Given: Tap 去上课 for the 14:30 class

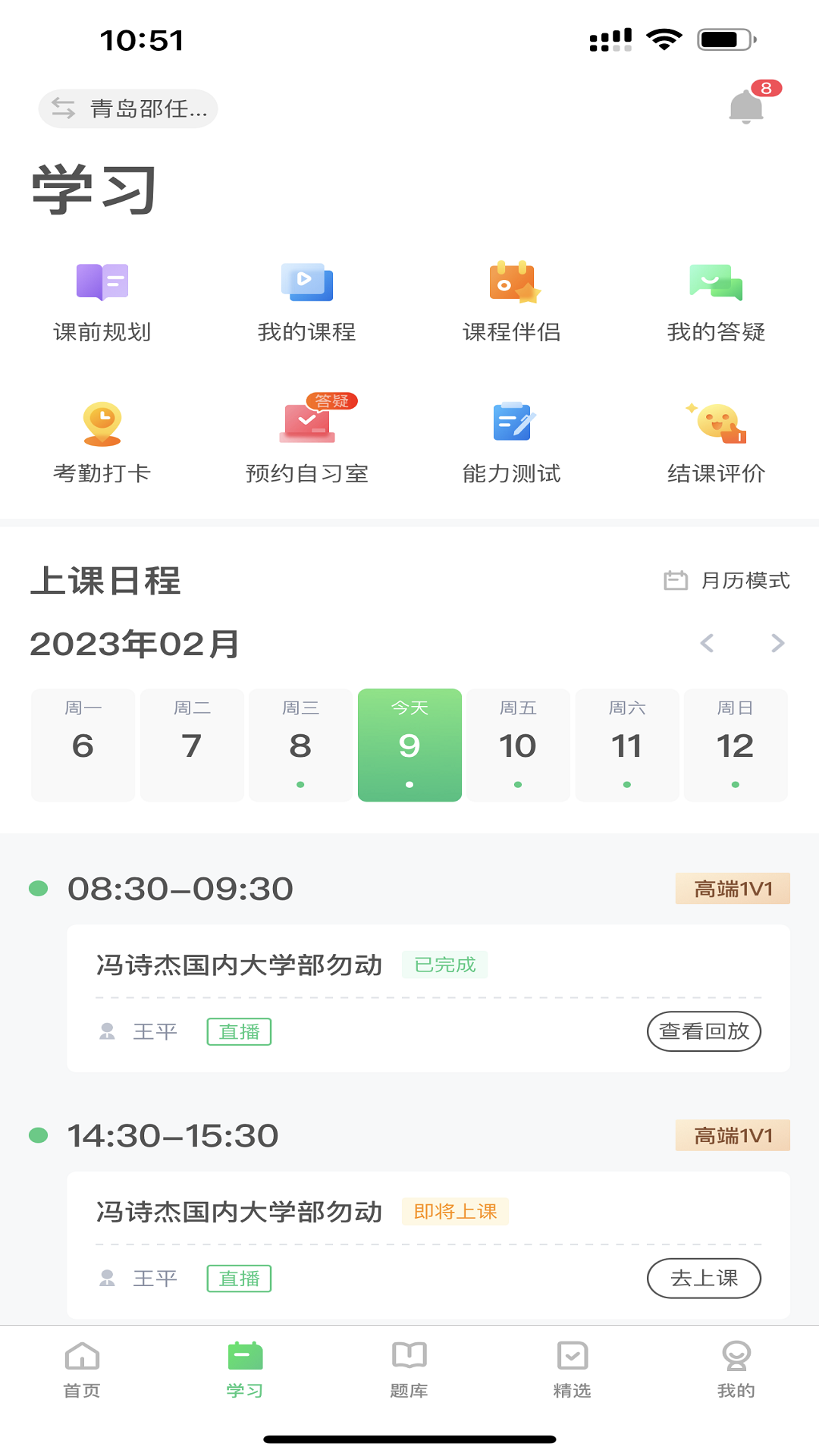Looking at the screenshot, I should pos(704,1279).
